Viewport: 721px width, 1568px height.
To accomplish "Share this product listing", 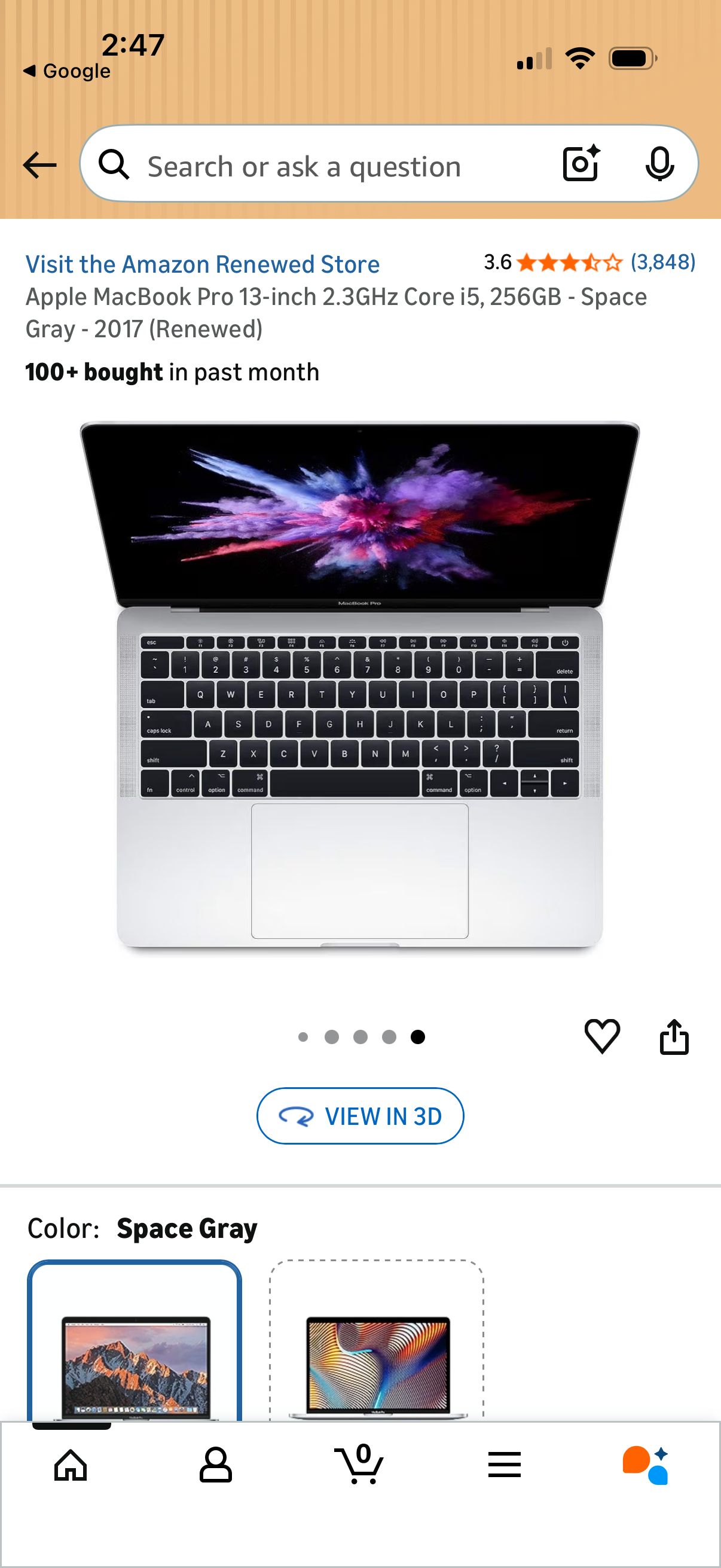I will (x=674, y=1036).
